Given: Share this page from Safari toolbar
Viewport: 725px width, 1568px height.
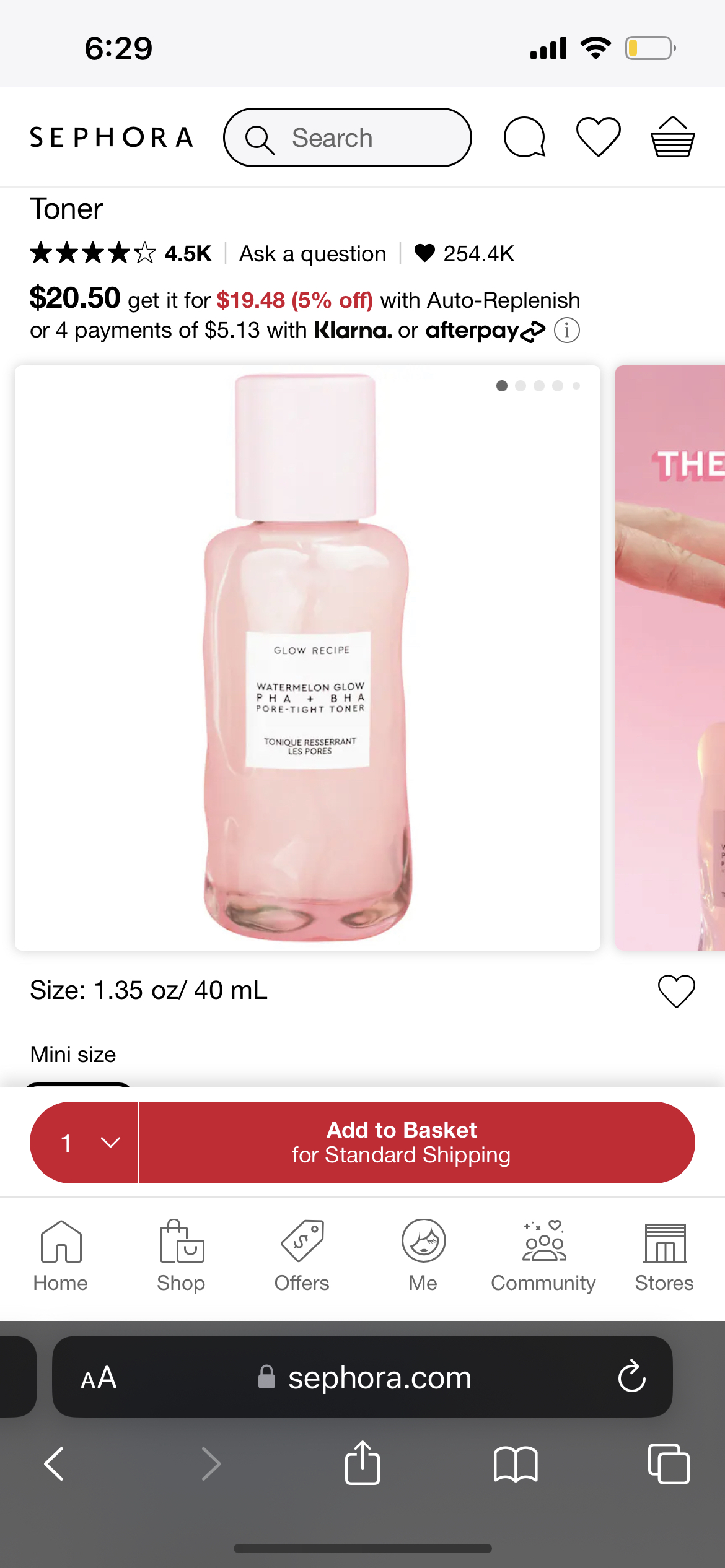Looking at the screenshot, I should pos(362,1463).
